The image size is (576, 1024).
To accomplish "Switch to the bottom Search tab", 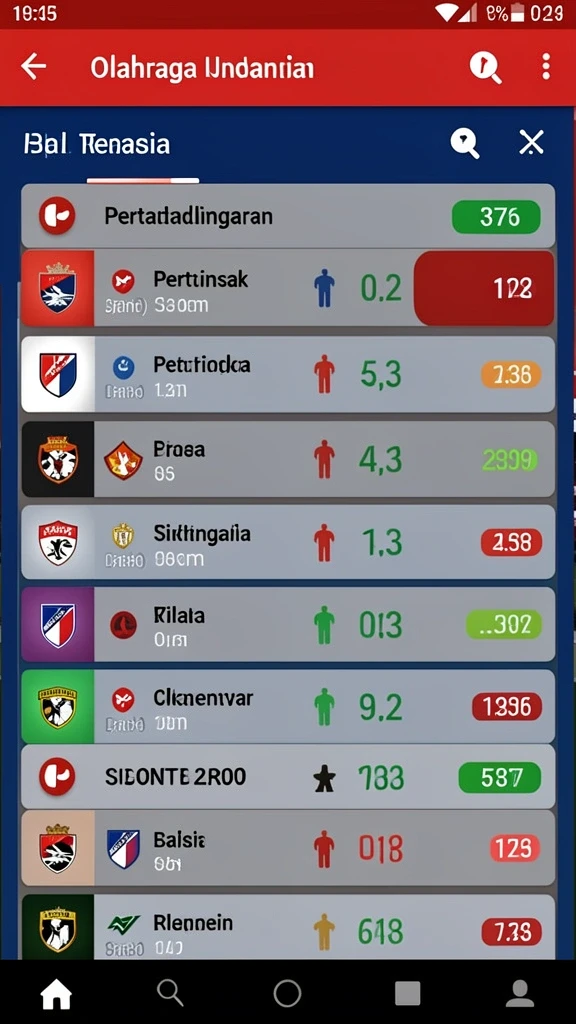I will coord(170,993).
